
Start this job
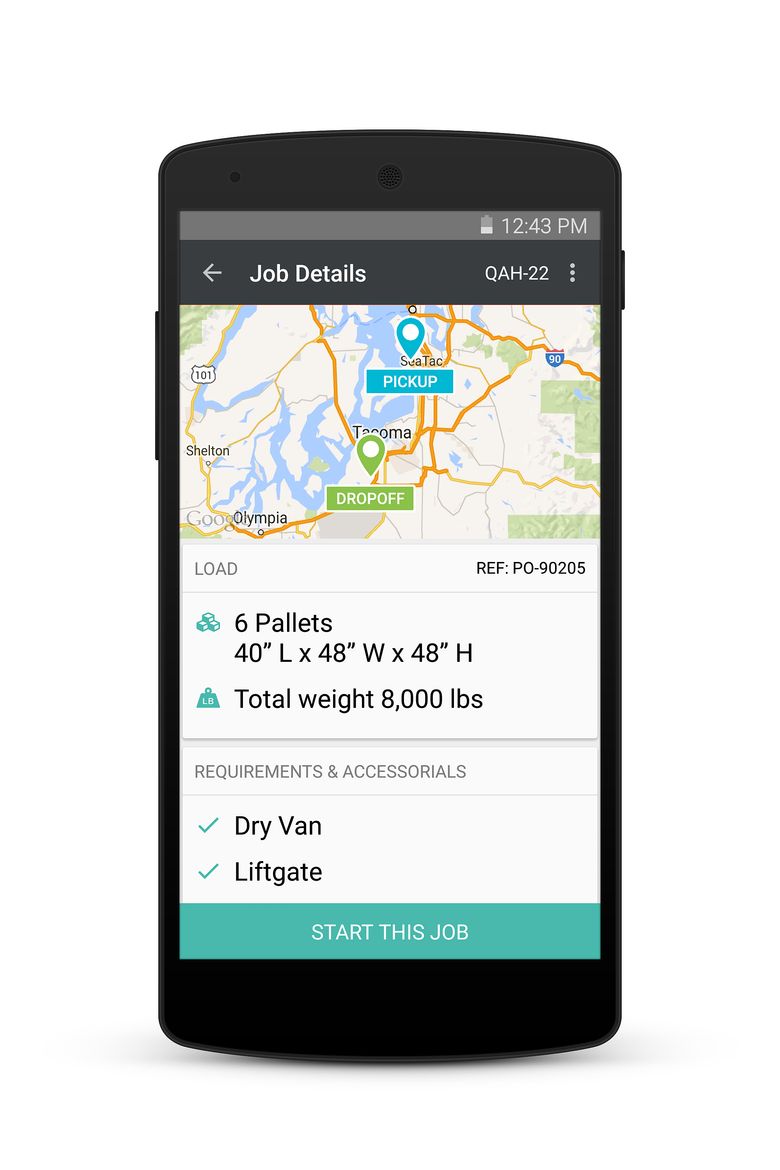390,932
